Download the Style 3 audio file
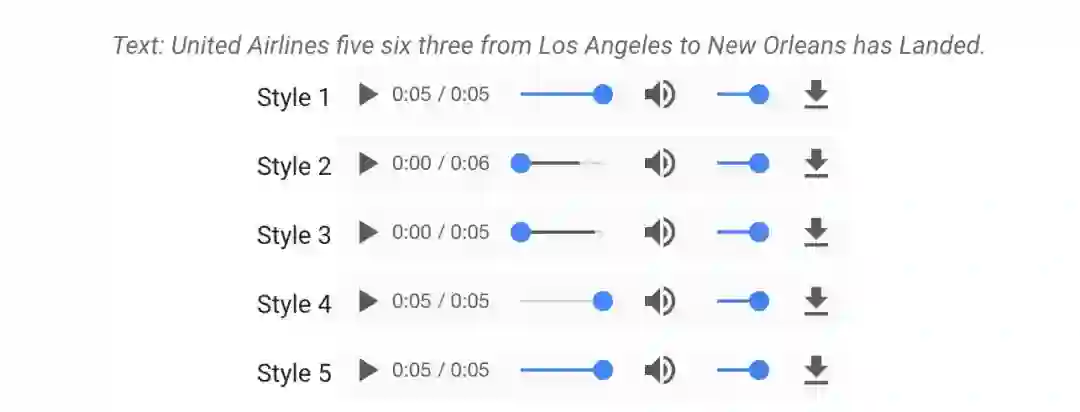This screenshot has width=1080, height=412. [x=817, y=233]
